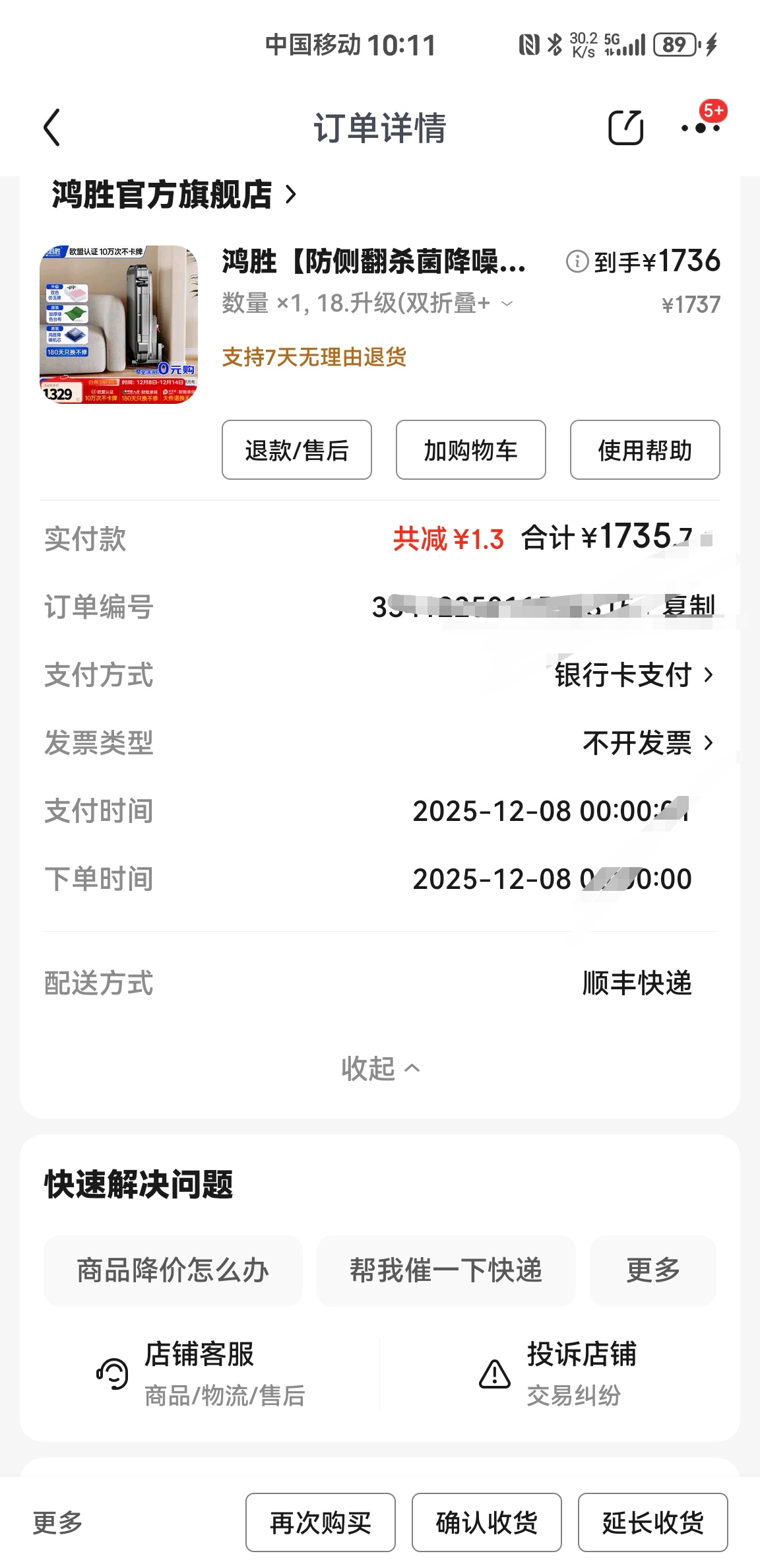
Task: Confirm receipt with 确认收货
Action: pos(487,1522)
